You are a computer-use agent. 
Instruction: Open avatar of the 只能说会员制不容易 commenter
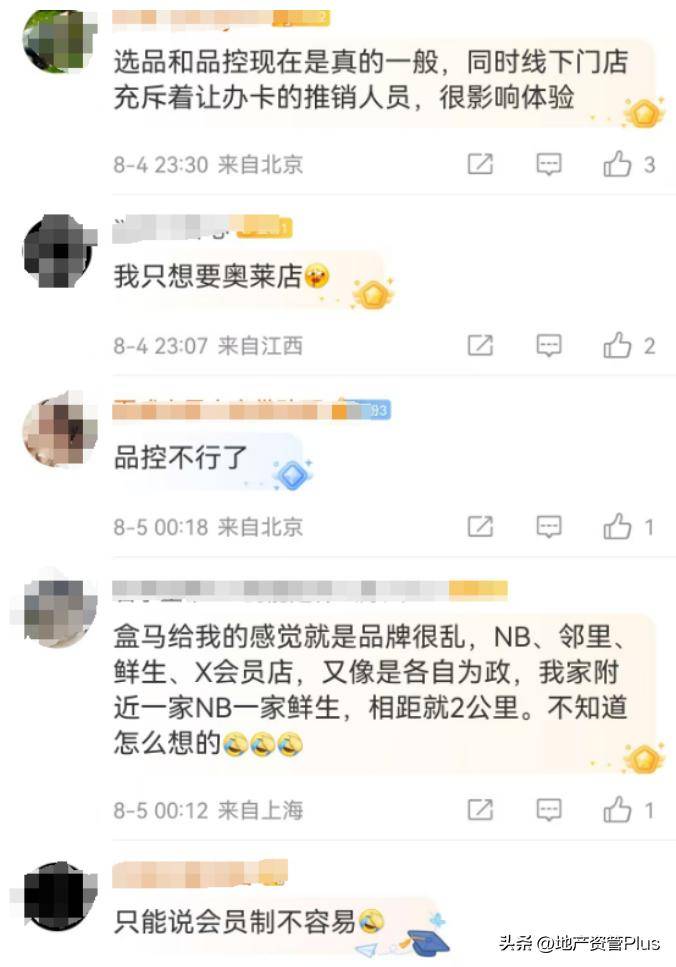tap(59, 896)
